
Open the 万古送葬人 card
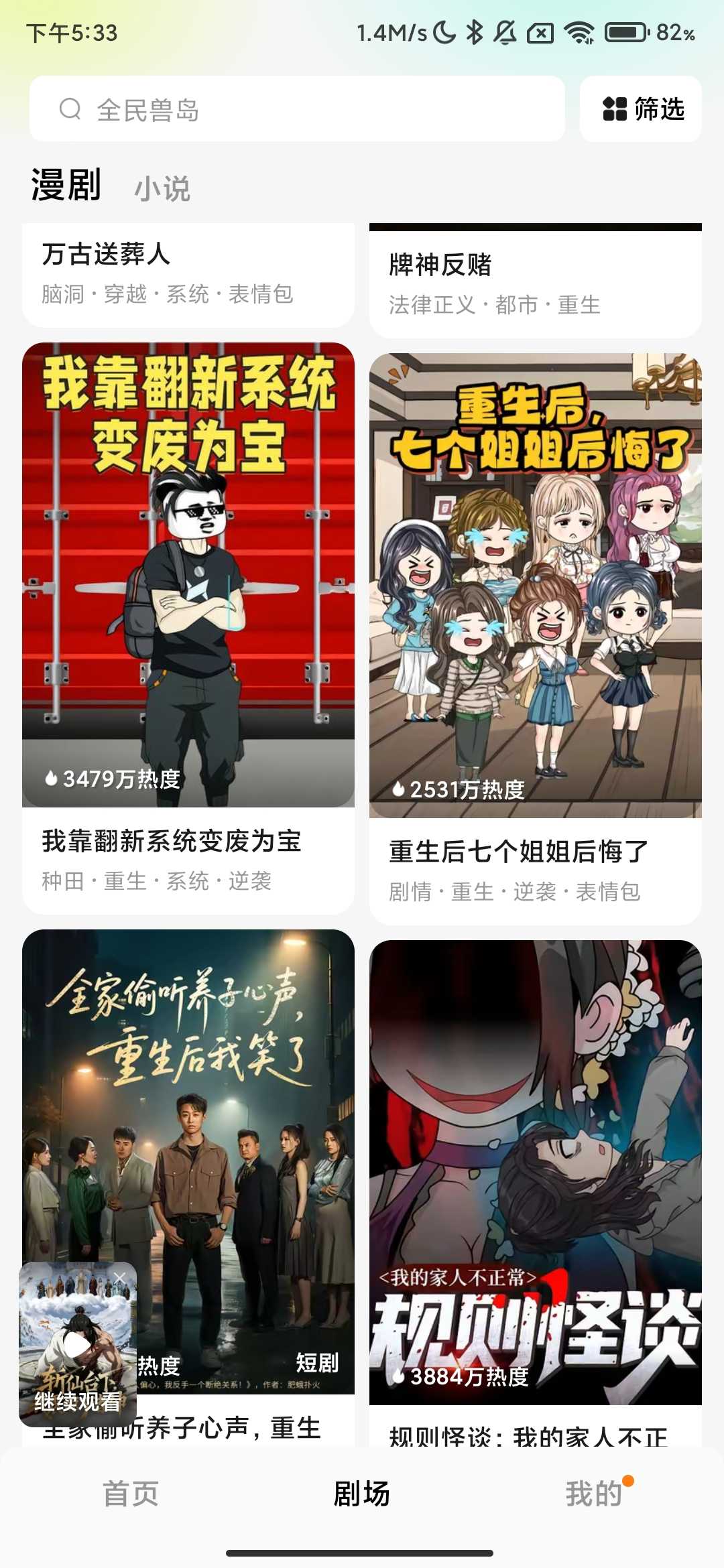coord(188,273)
